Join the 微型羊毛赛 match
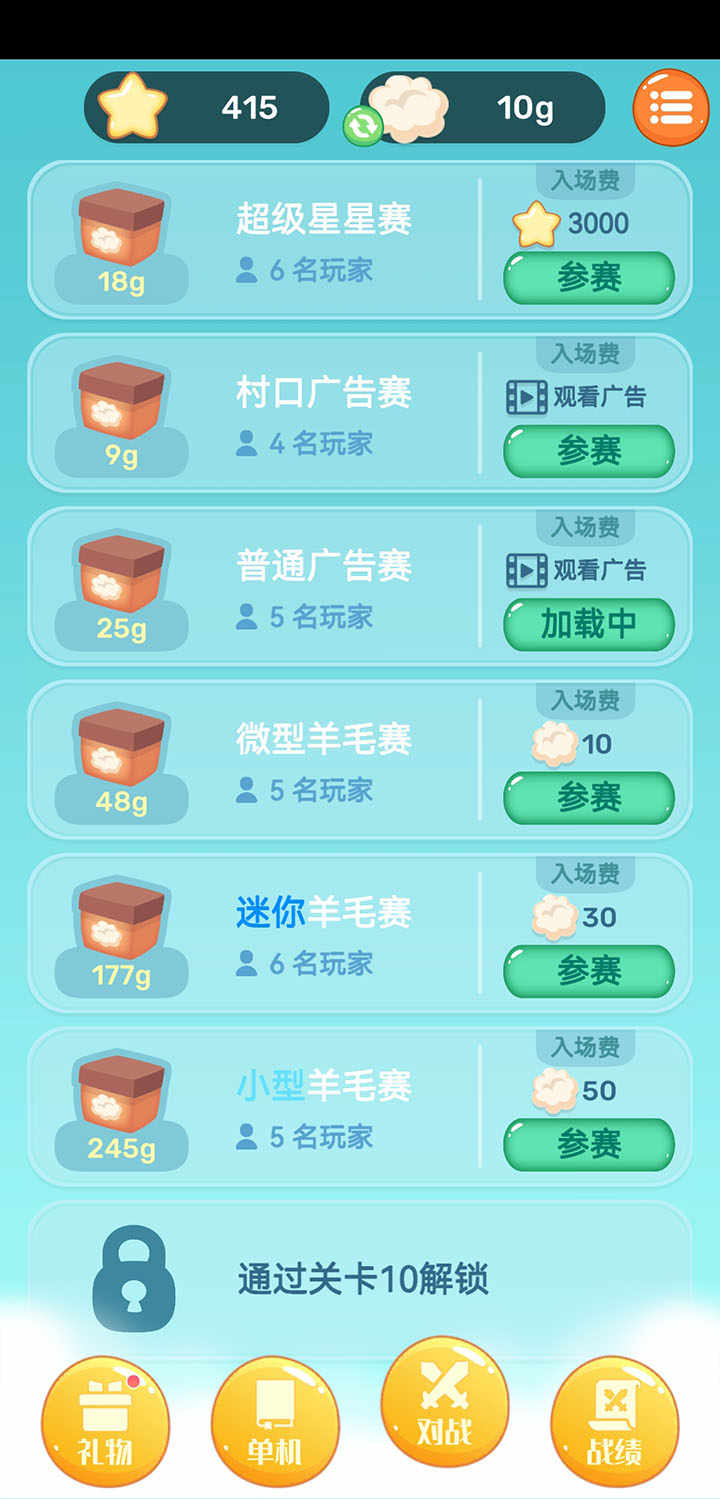720x1499 pixels. point(589,797)
